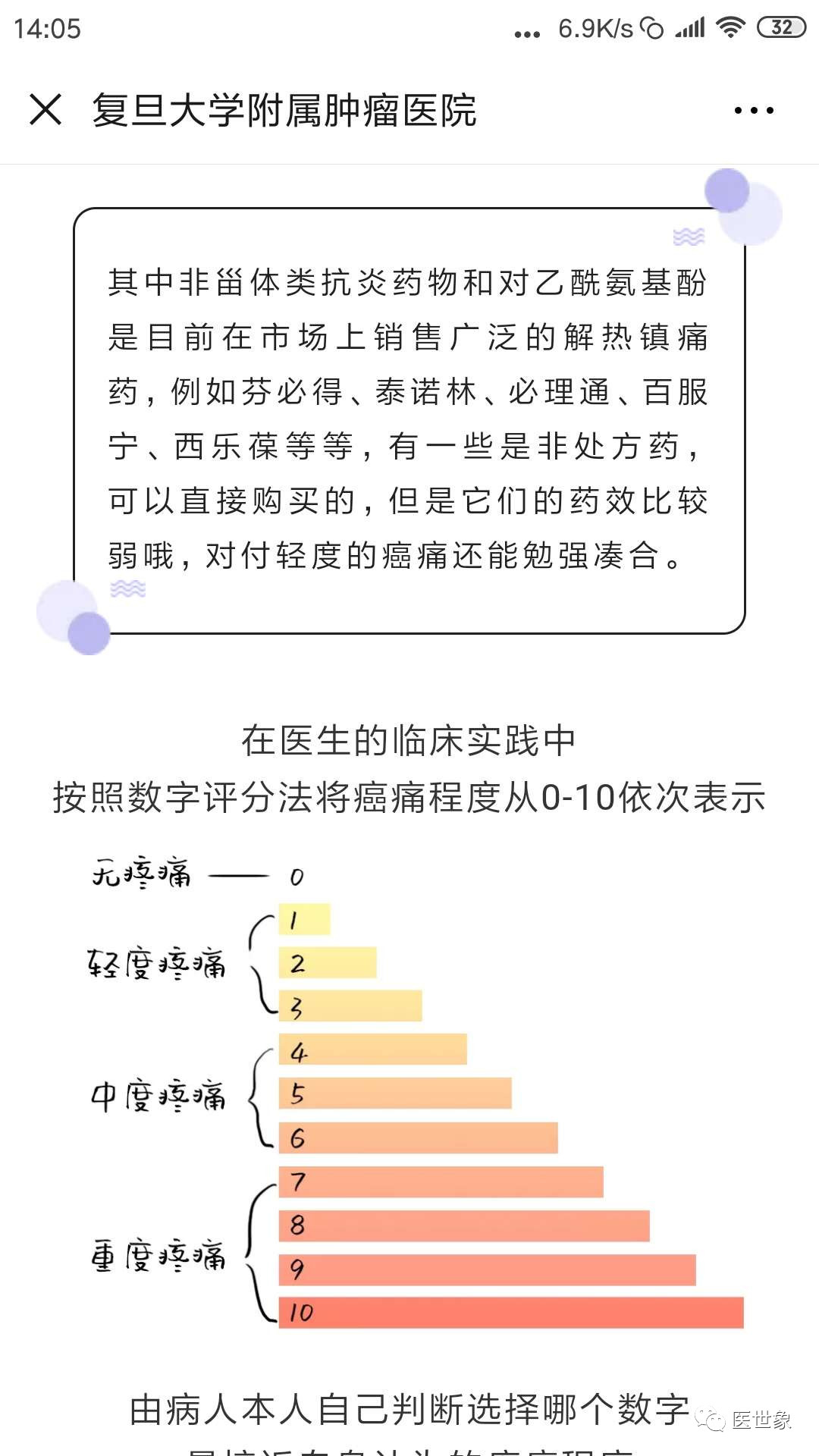Open the three-dot more options menu

click(754, 111)
